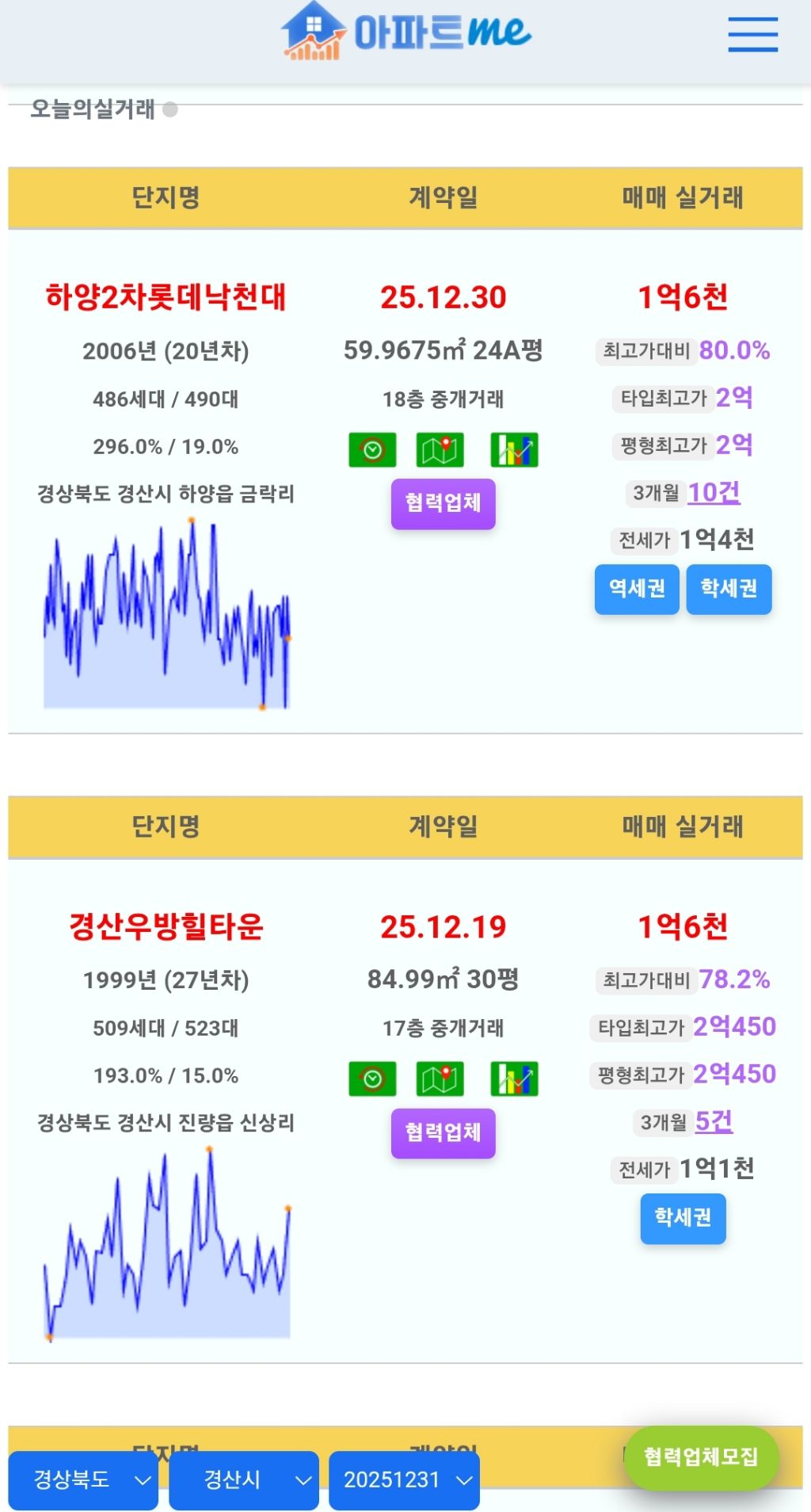This screenshot has width=811, height=1512.
Task: Tap 학세권 button for 경산우방힐타운
Action: click(683, 1218)
